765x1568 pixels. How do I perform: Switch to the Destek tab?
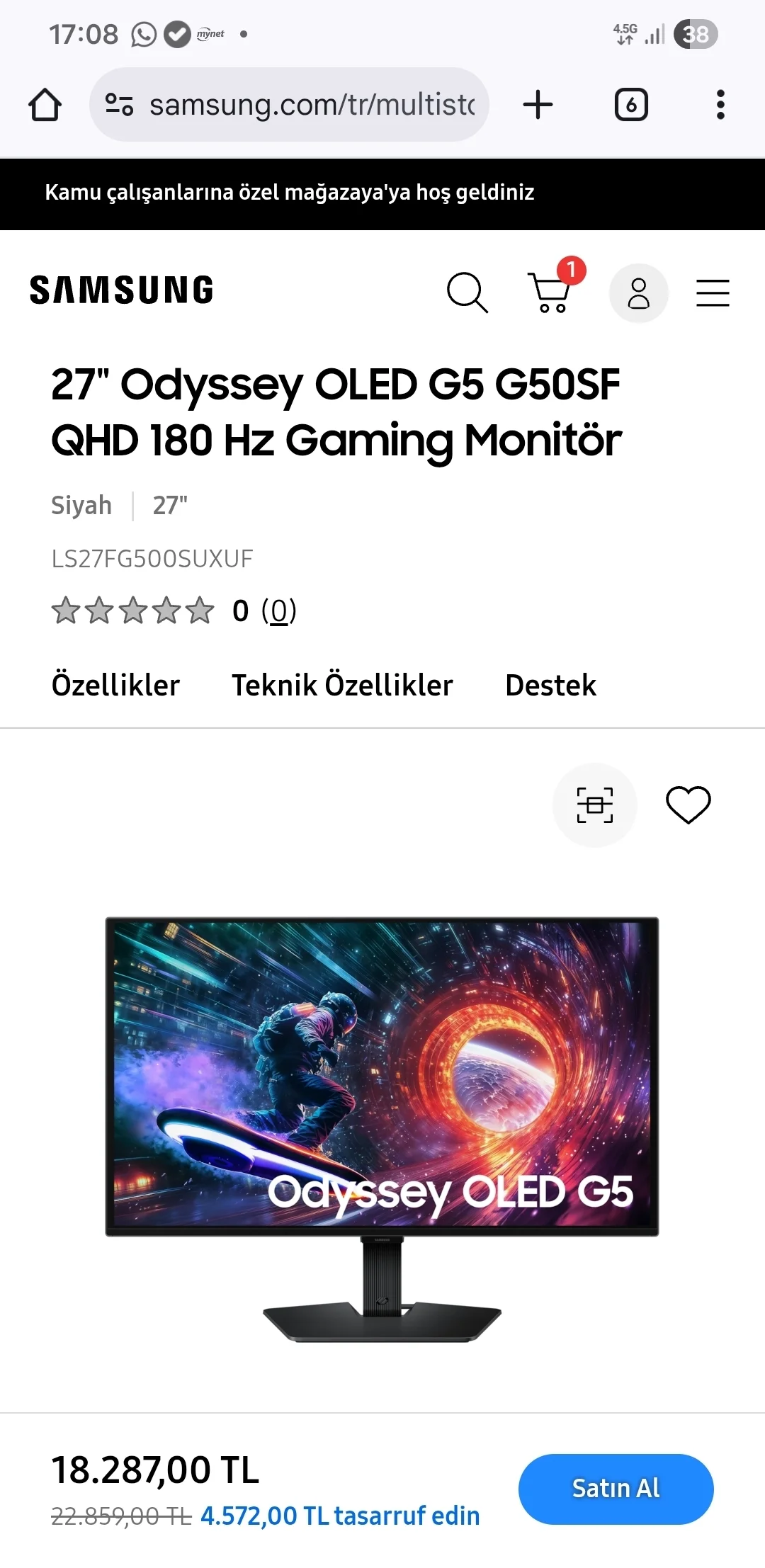click(x=550, y=686)
